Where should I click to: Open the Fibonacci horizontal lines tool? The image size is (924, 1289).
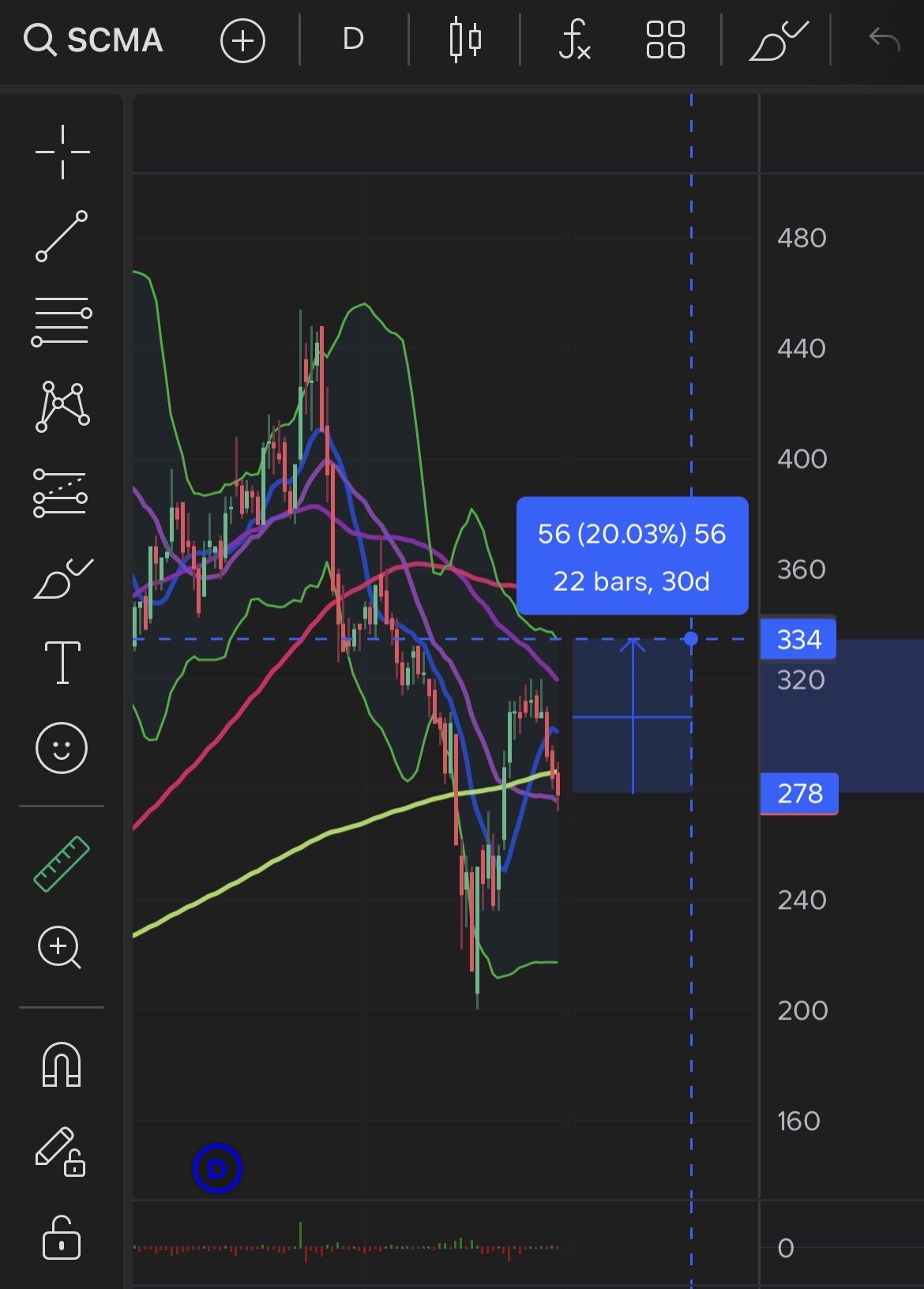tap(62, 322)
